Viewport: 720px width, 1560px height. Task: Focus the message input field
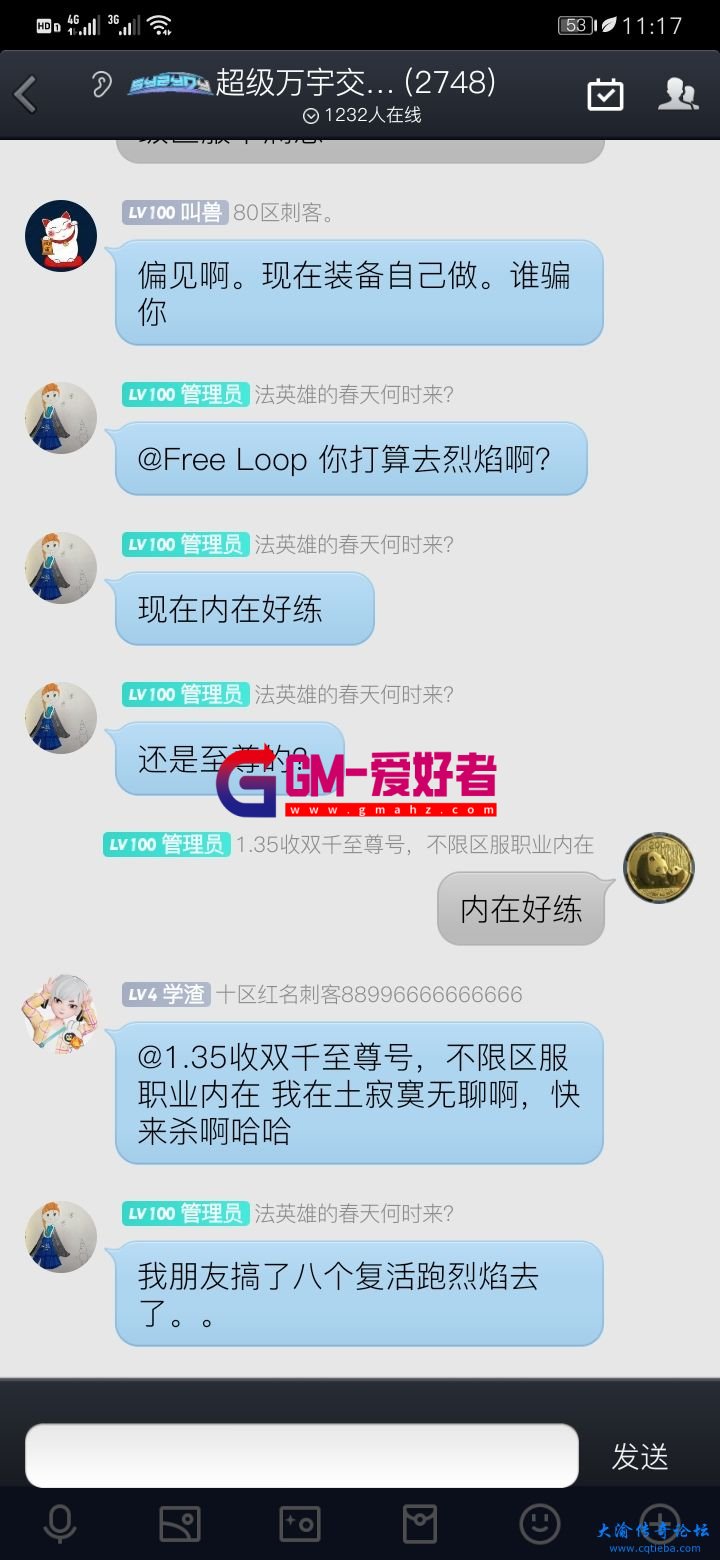pos(301,1455)
